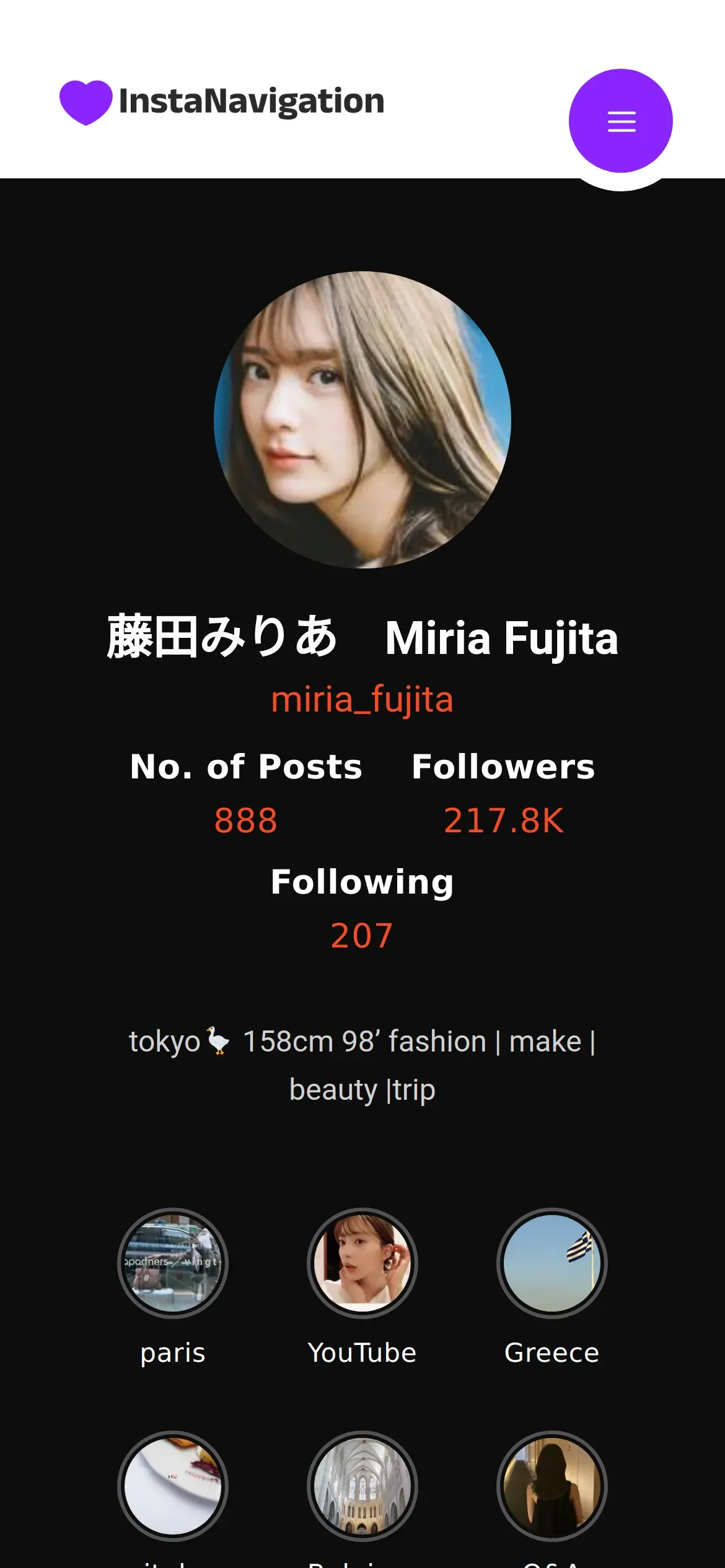The image size is (725, 1568).
Task: View the profile picture
Action: coord(362,420)
